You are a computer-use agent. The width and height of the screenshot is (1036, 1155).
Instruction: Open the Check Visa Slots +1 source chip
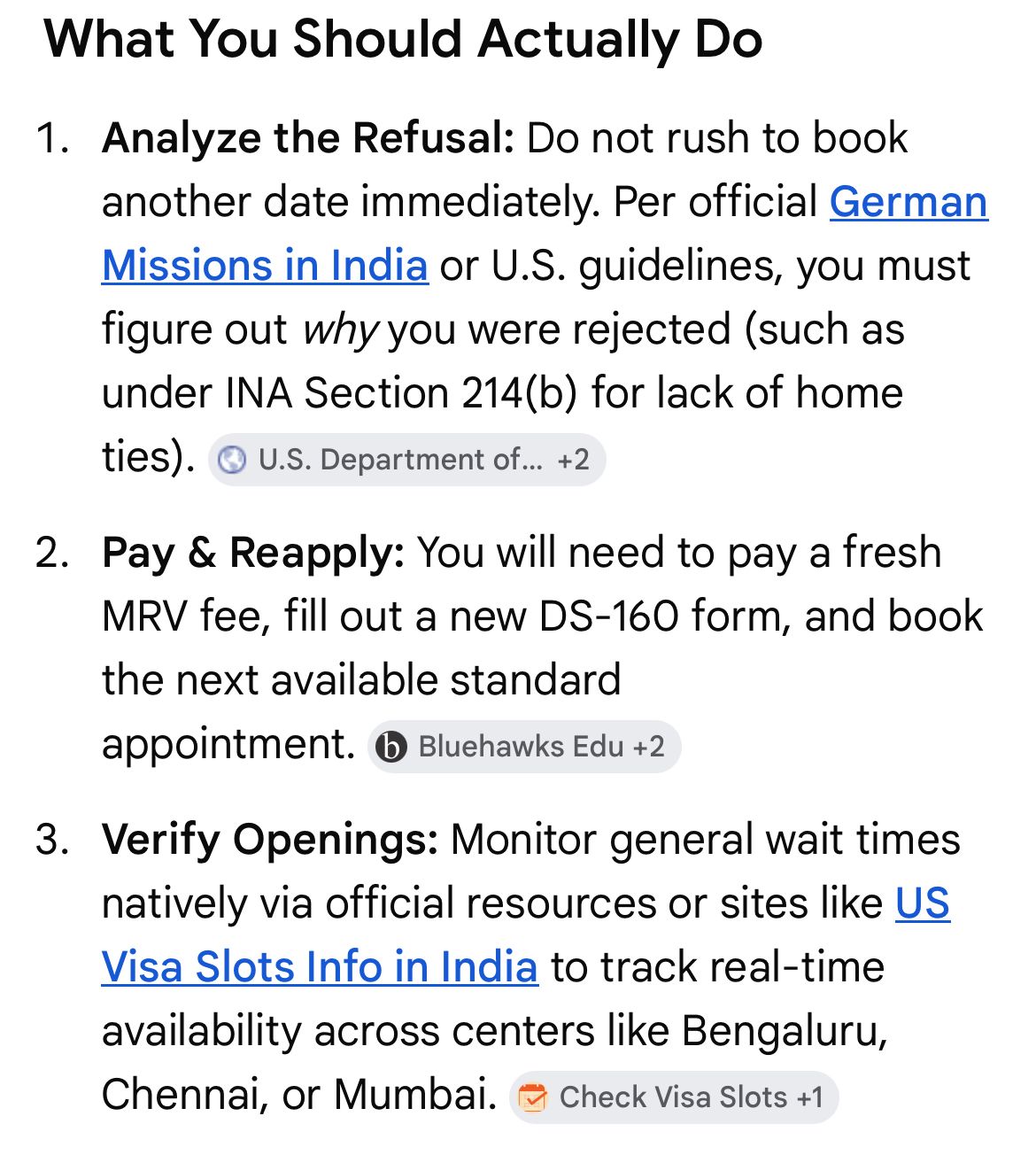674,1097
